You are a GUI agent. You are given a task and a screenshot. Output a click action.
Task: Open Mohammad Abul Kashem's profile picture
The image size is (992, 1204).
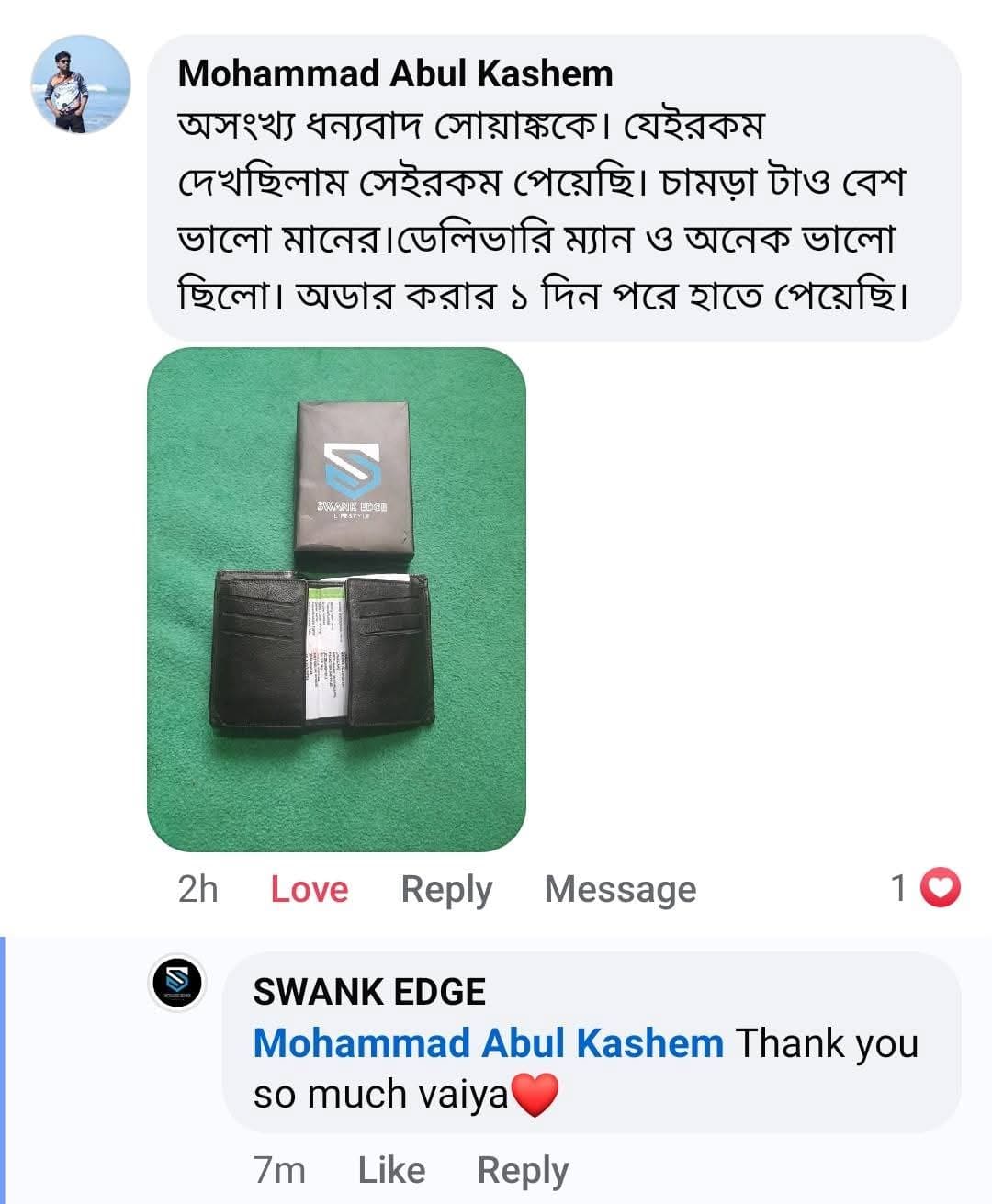click(81, 85)
